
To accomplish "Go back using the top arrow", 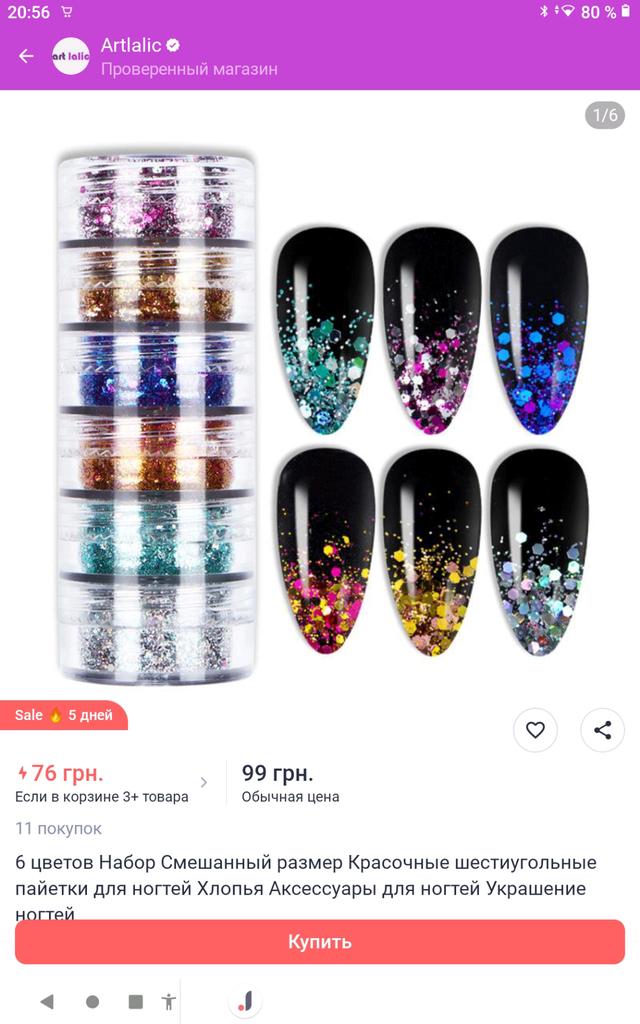I will (x=26, y=57).
